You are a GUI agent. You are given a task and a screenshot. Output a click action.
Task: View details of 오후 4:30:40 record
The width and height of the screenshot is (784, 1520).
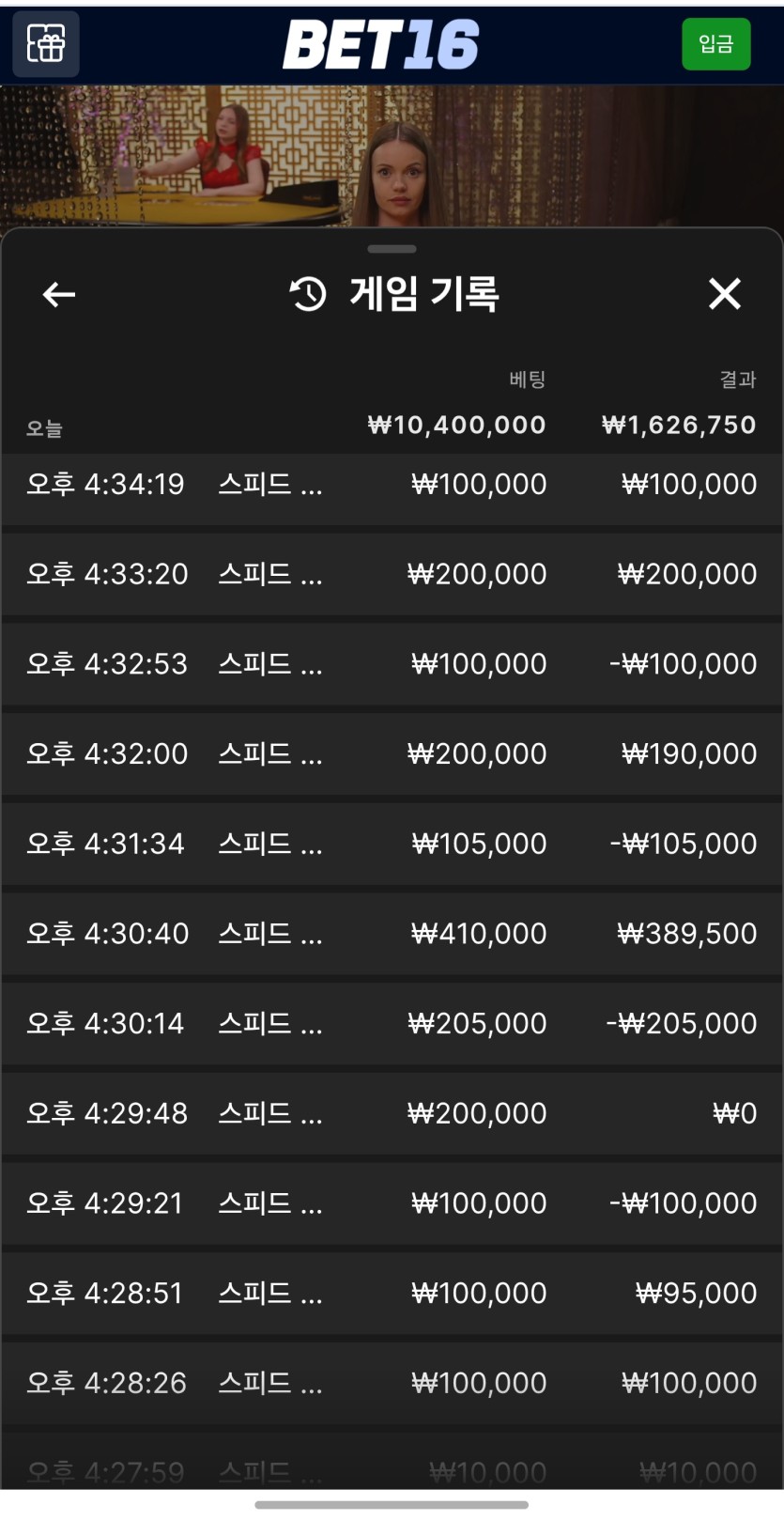click(392, 934)
